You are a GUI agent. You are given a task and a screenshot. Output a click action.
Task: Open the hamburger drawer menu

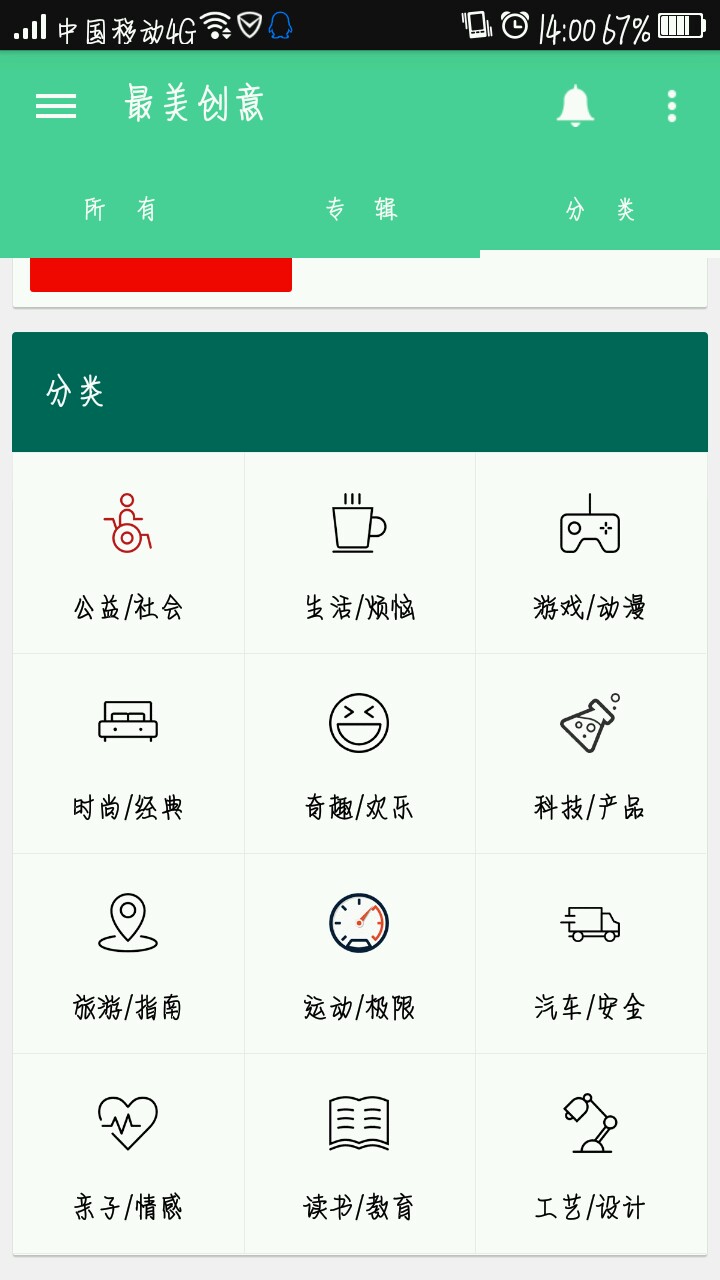tap(56, 106)
